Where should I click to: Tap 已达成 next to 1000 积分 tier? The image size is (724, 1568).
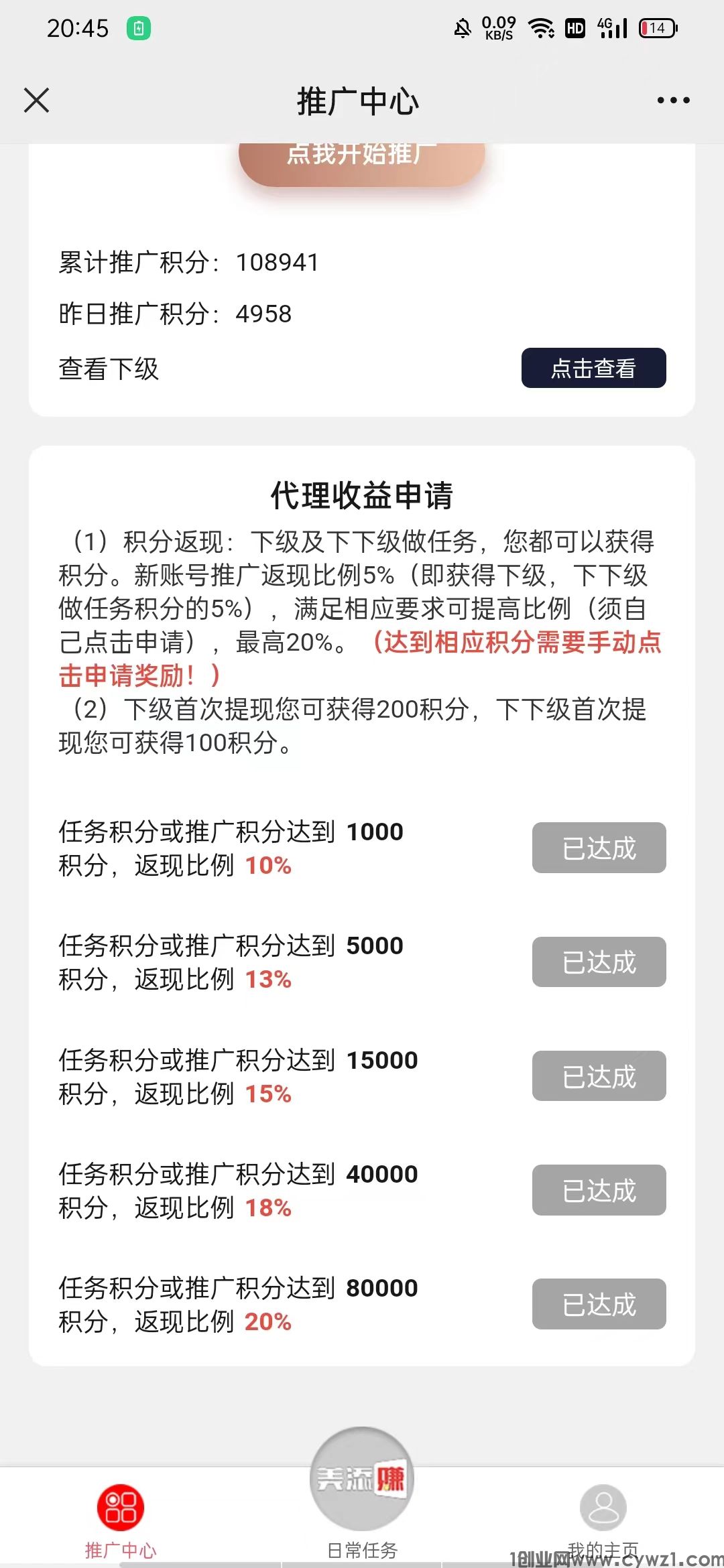(599, 847)
